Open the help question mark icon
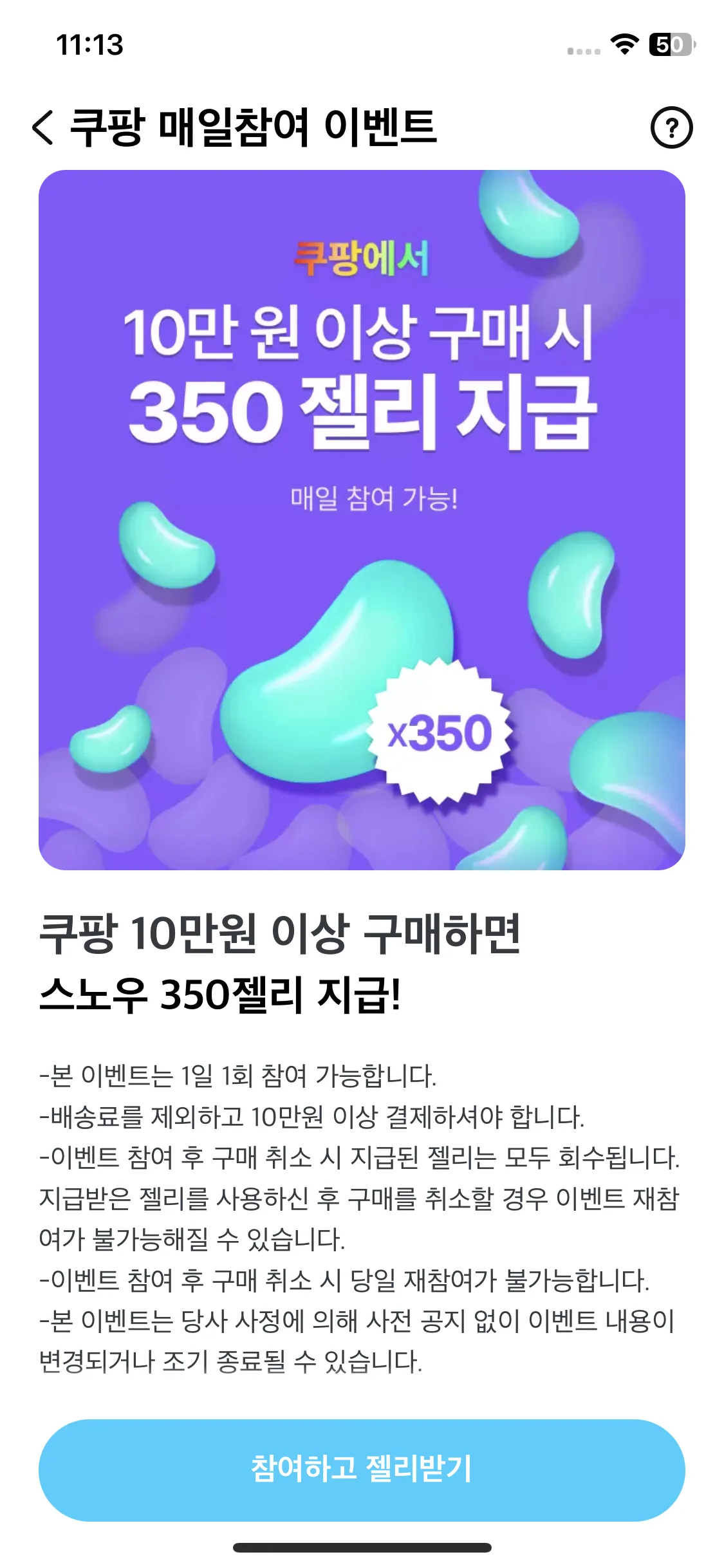Image resolution: width=724 pixels, height=1568 pixels. point(671,127)
